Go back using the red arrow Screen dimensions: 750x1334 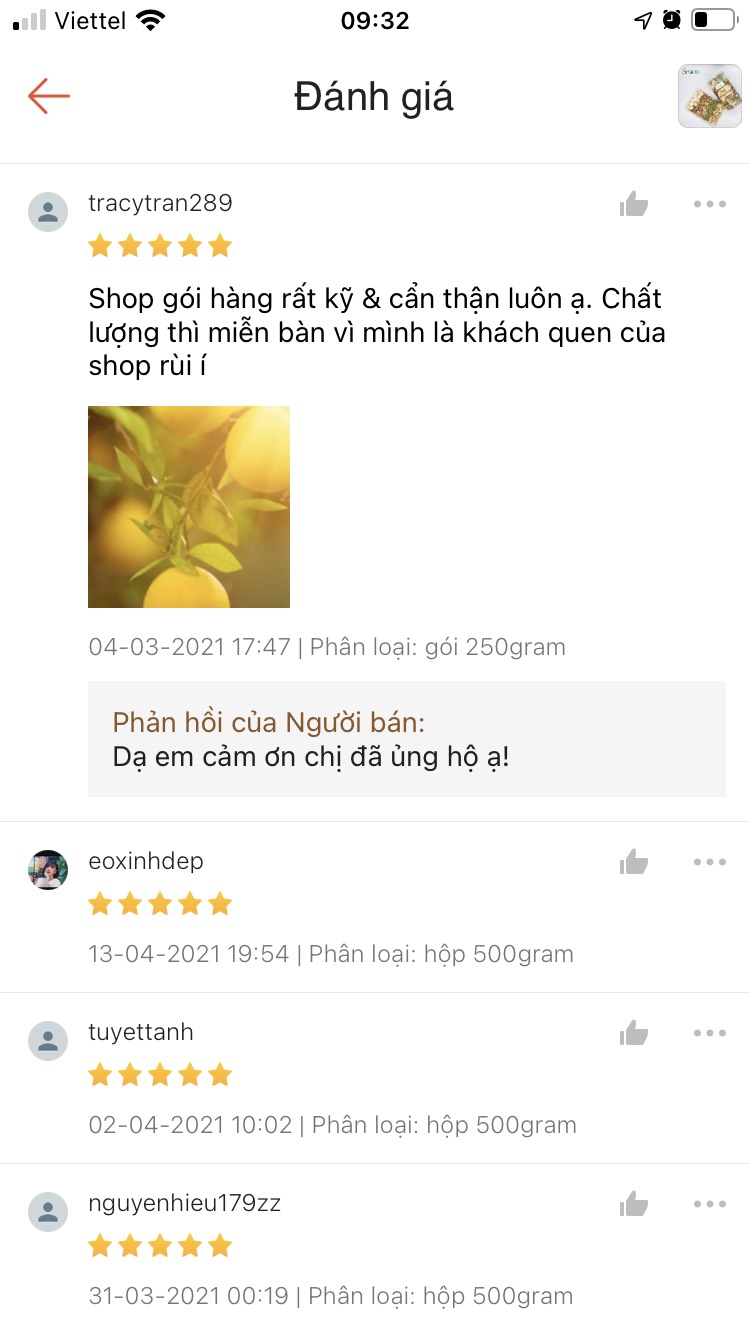[x=48, y=96]
